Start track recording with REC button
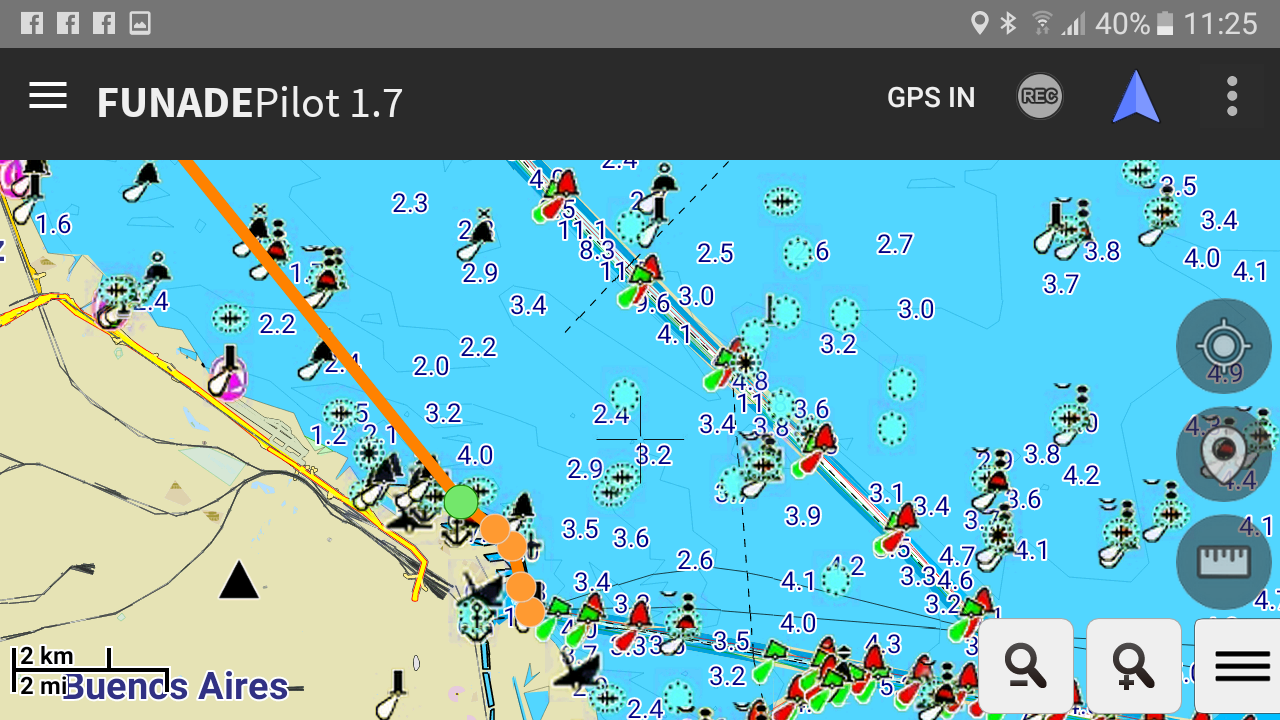The width and height of the screenshot is (1280, 720). [1039, 97]
